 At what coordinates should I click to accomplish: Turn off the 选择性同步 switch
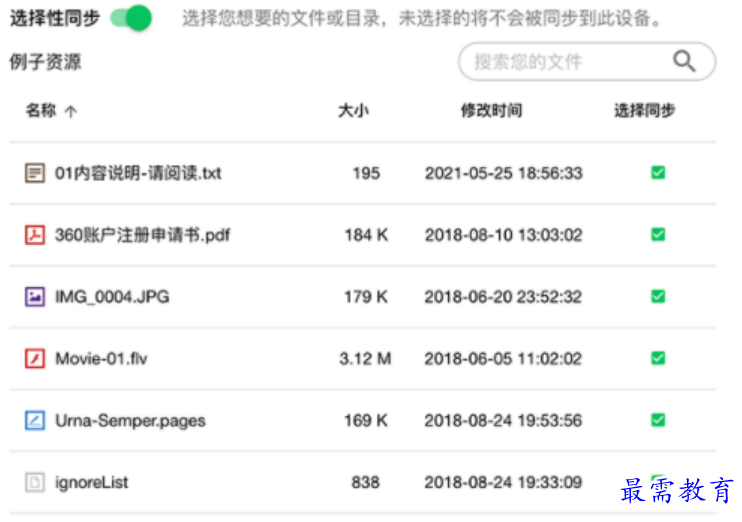click(x=131, y=18)
